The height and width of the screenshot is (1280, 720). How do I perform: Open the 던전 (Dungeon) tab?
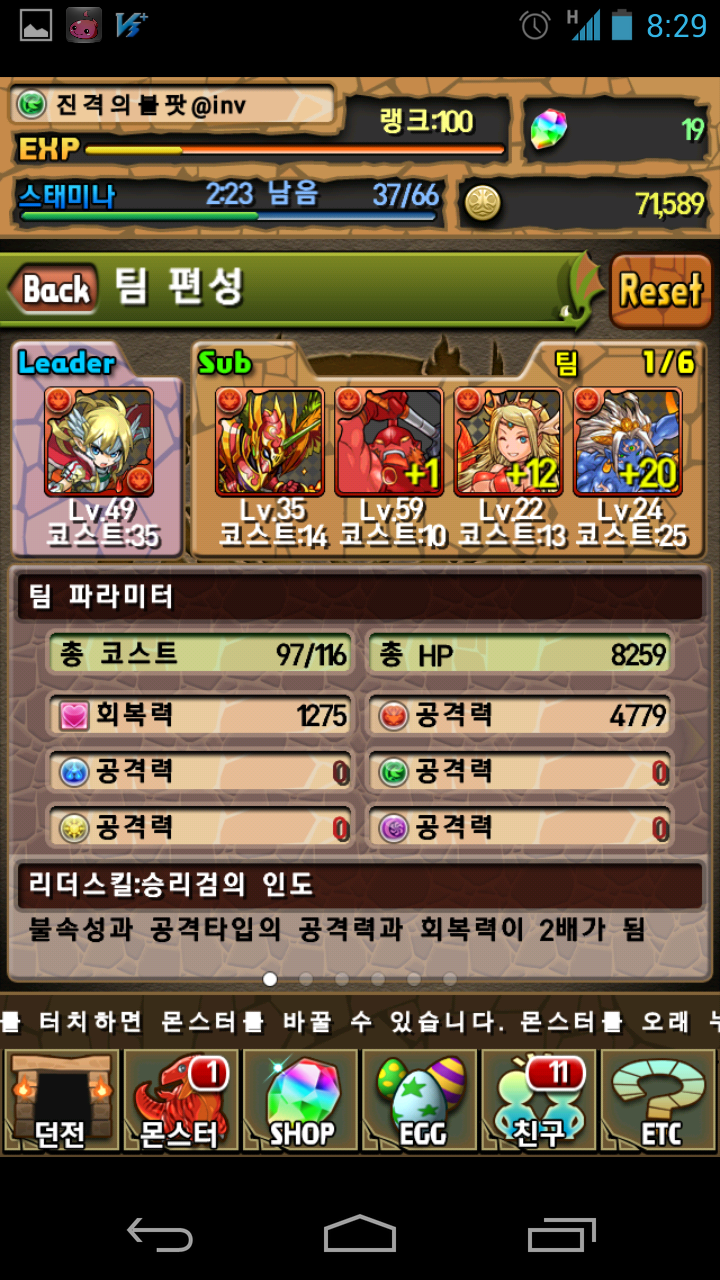[x=61, y=1100]
